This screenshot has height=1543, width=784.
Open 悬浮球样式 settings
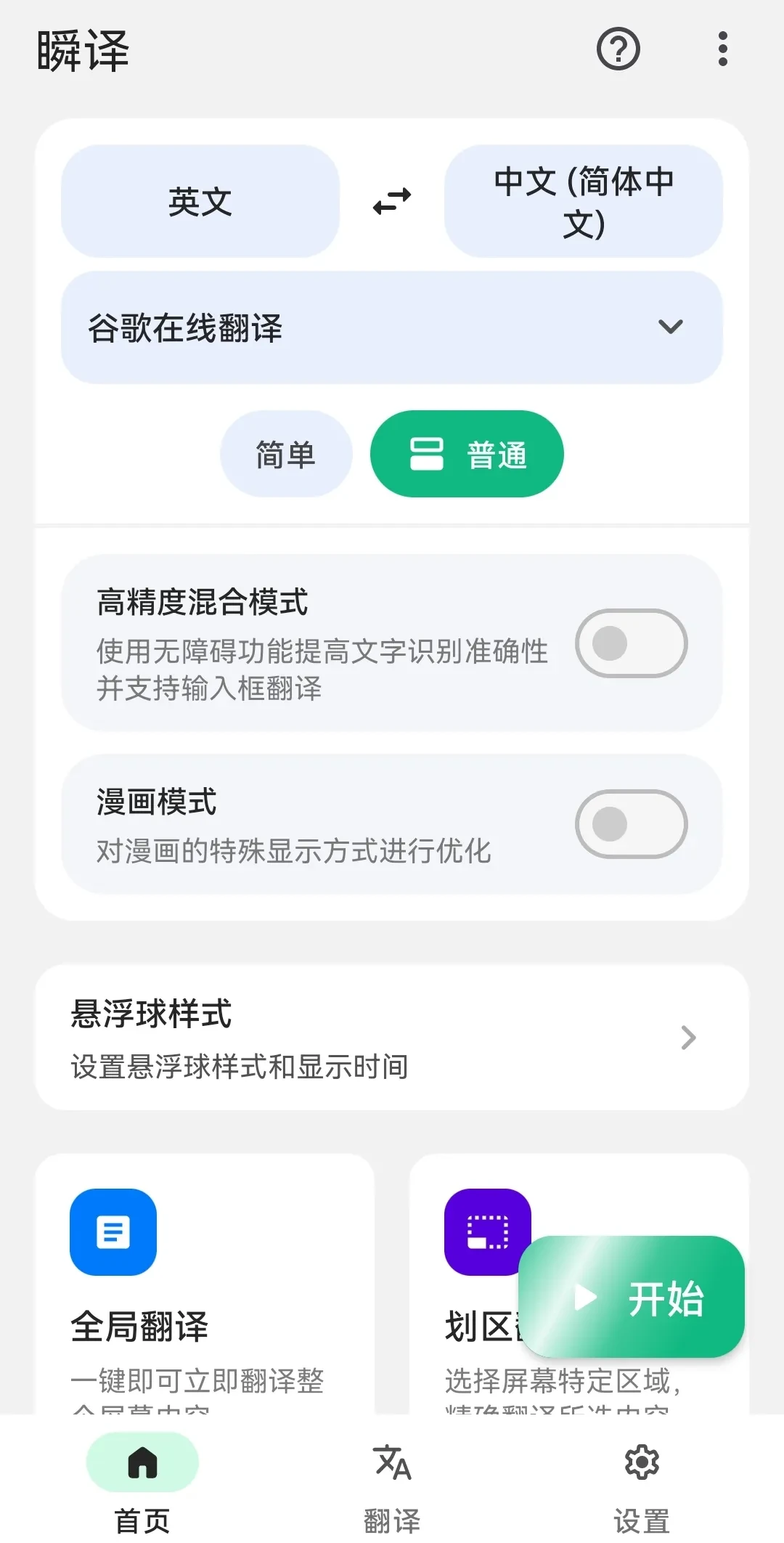[392, 1037]
